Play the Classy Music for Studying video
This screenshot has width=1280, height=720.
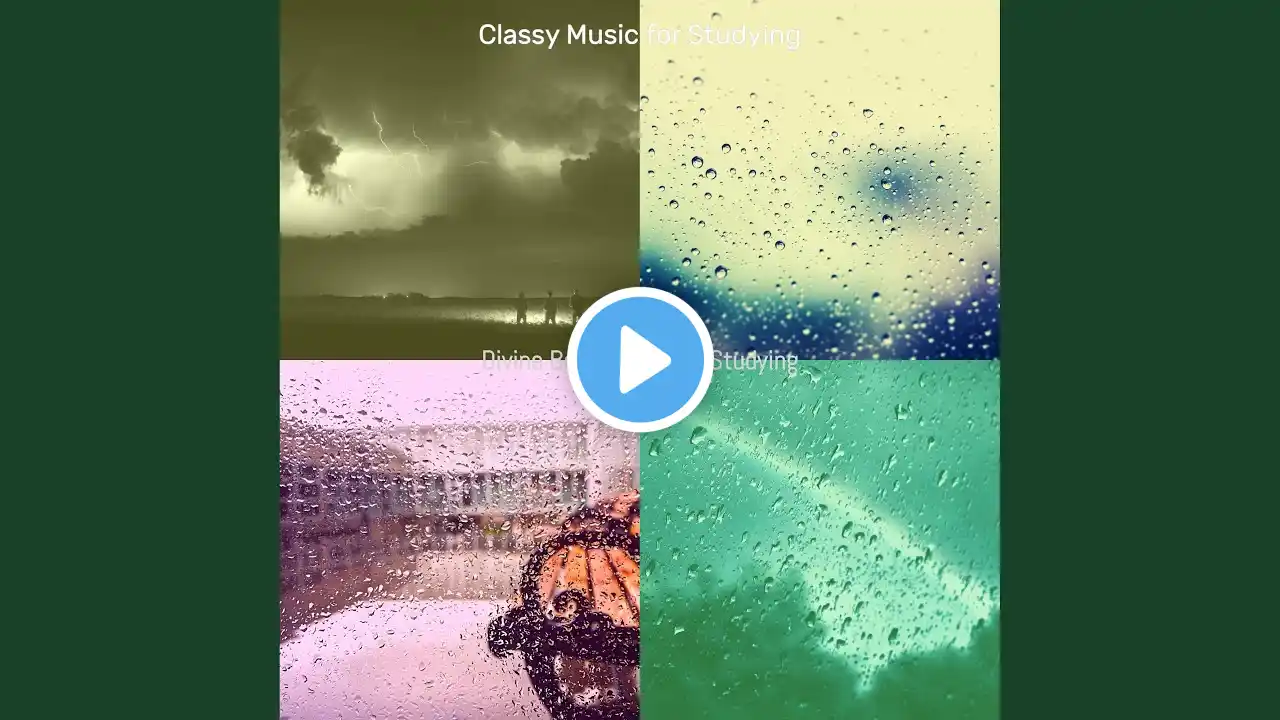tap(640, 360)
